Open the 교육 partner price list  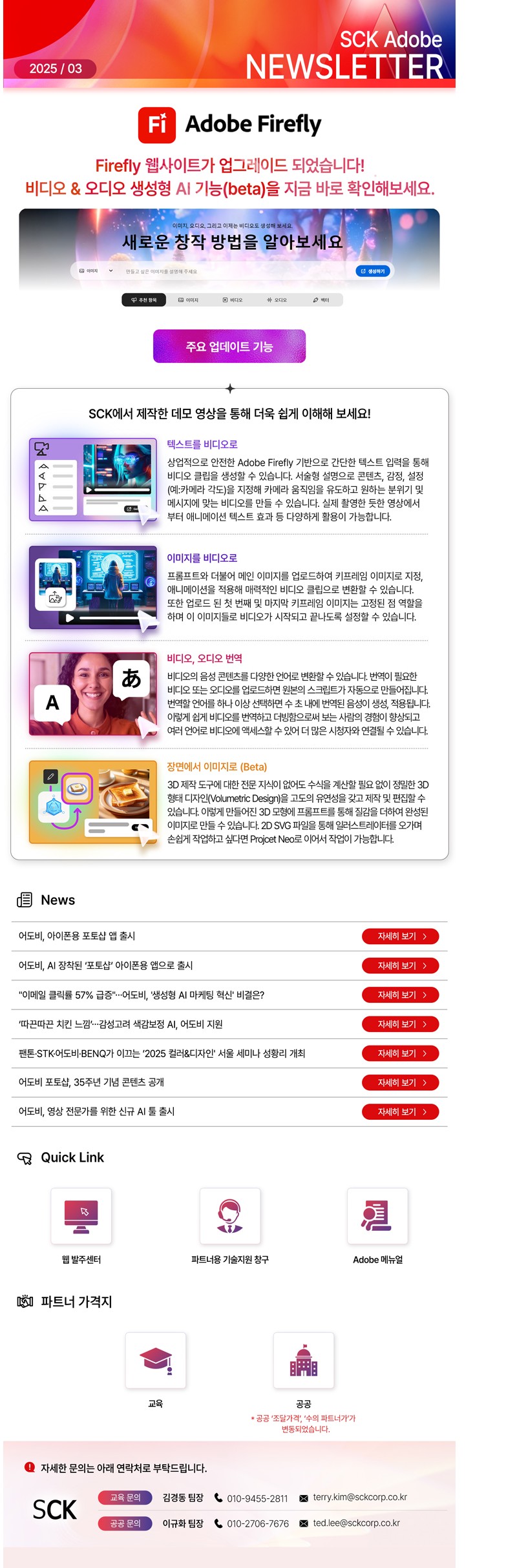(x=156, y=1360)
